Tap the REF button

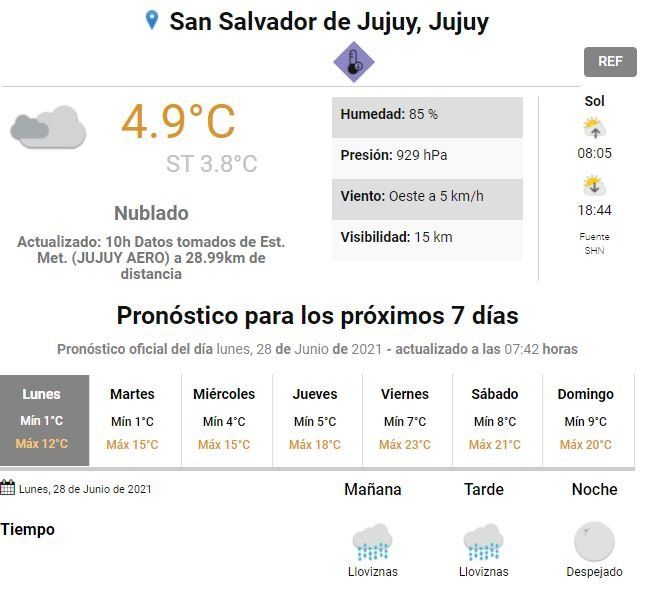click(610, 61)
